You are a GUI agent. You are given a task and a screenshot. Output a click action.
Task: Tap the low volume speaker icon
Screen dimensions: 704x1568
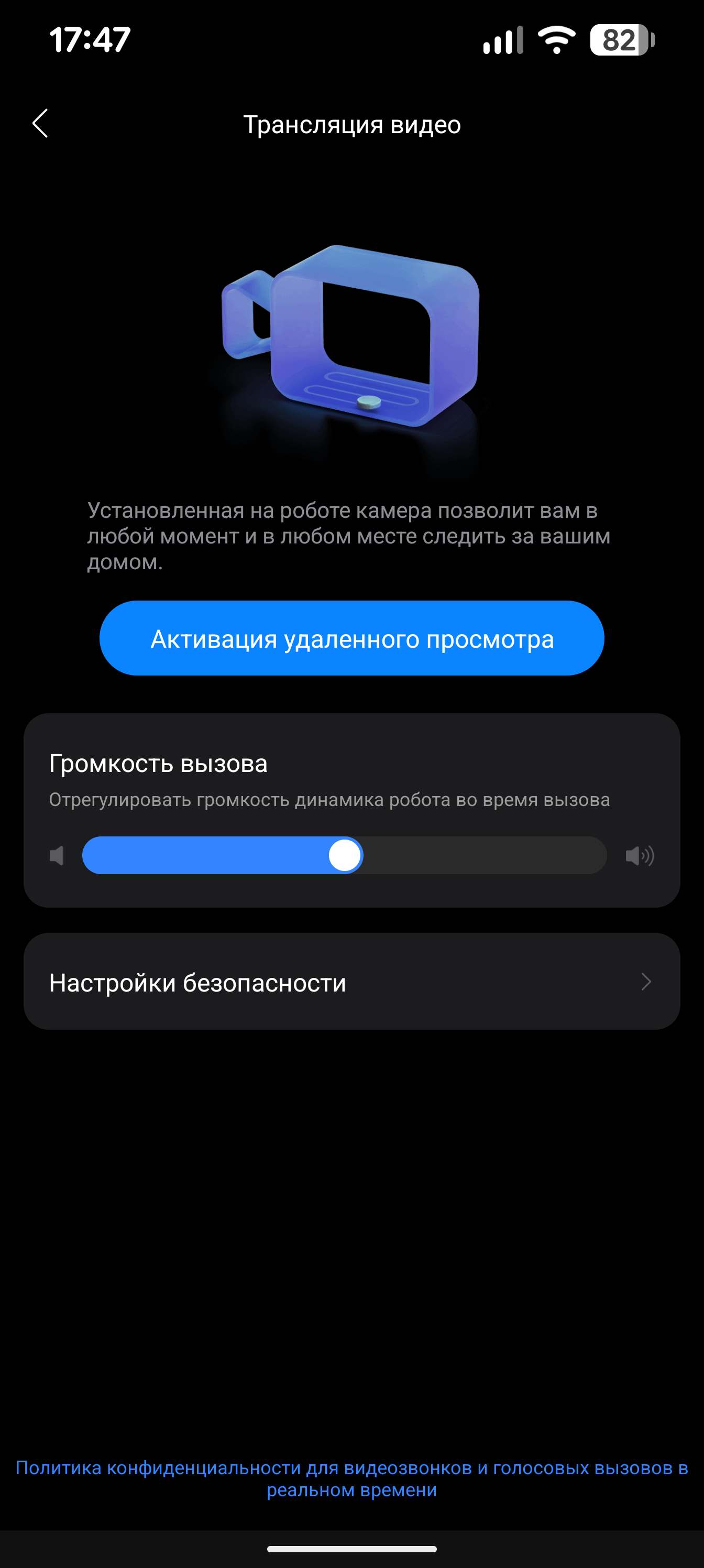(57, 856)
